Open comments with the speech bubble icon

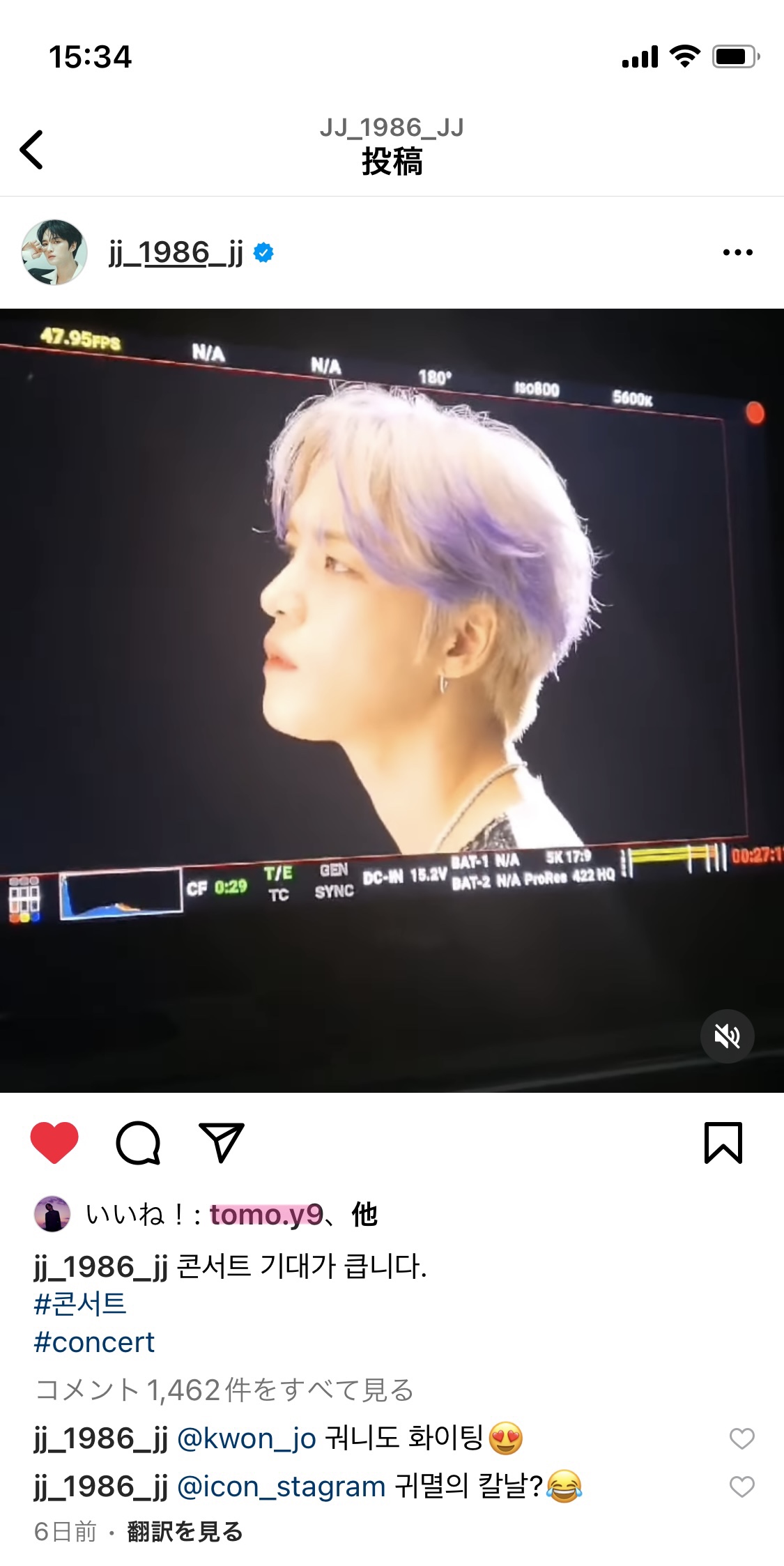[x=138, y=1142]
